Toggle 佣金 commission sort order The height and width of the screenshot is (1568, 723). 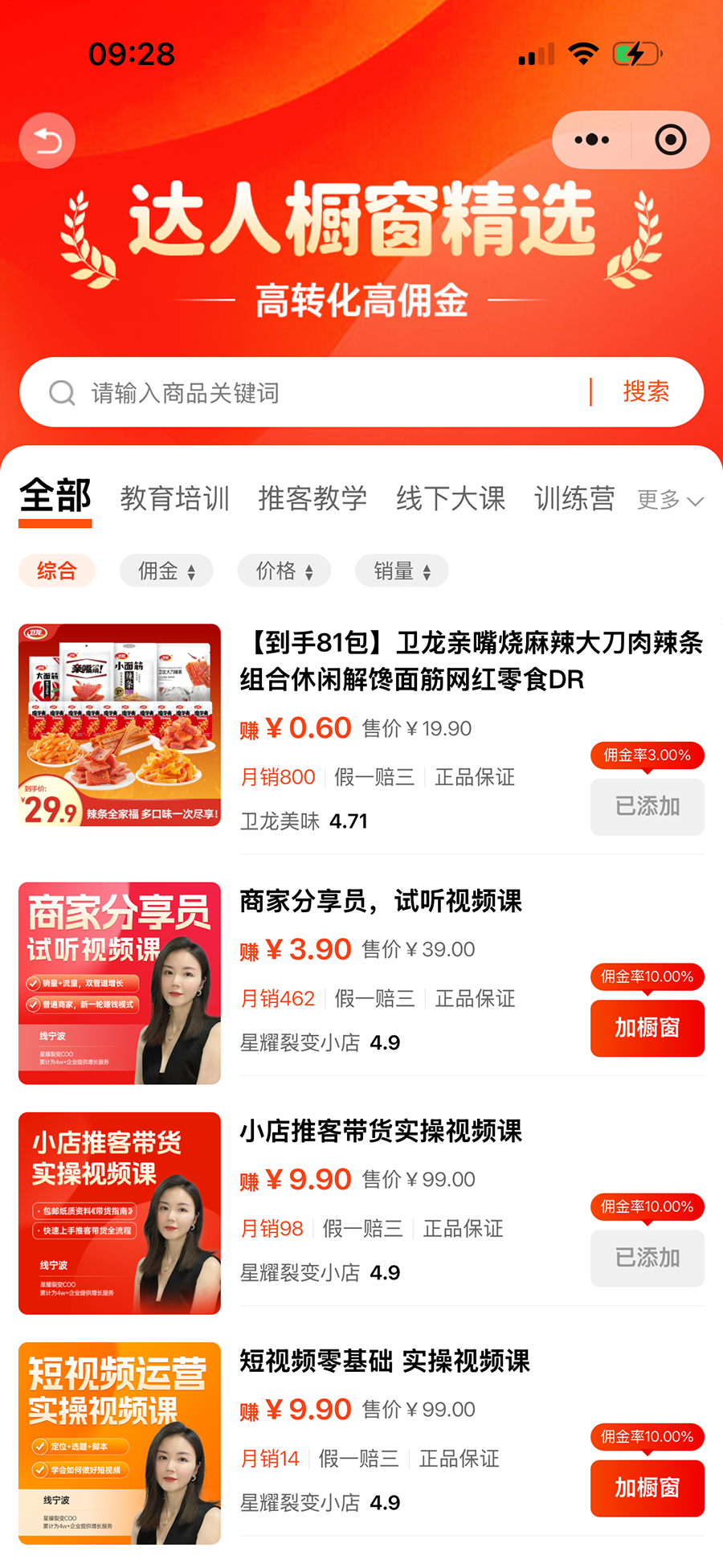click(x=165, y=571)
